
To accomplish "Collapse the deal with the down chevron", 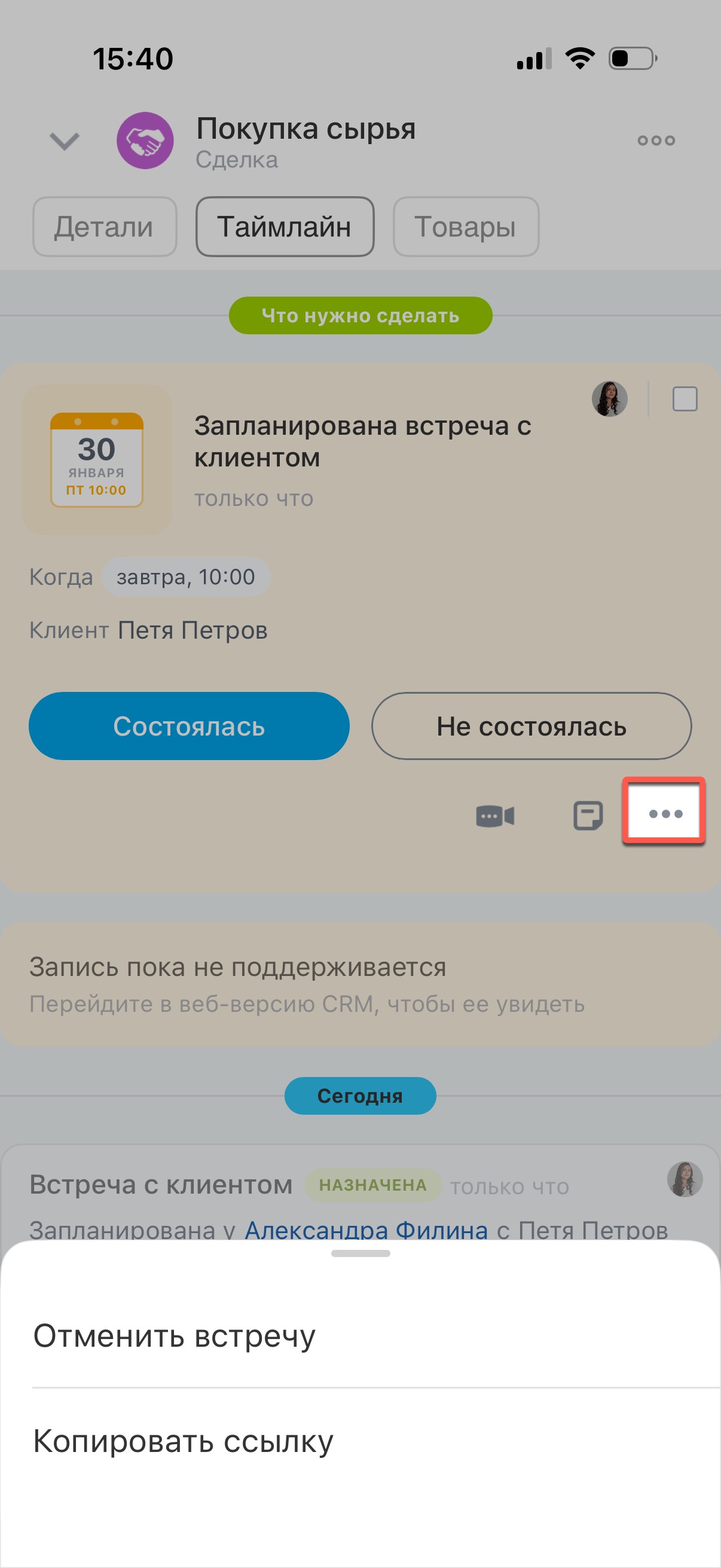I will point(65,141).
